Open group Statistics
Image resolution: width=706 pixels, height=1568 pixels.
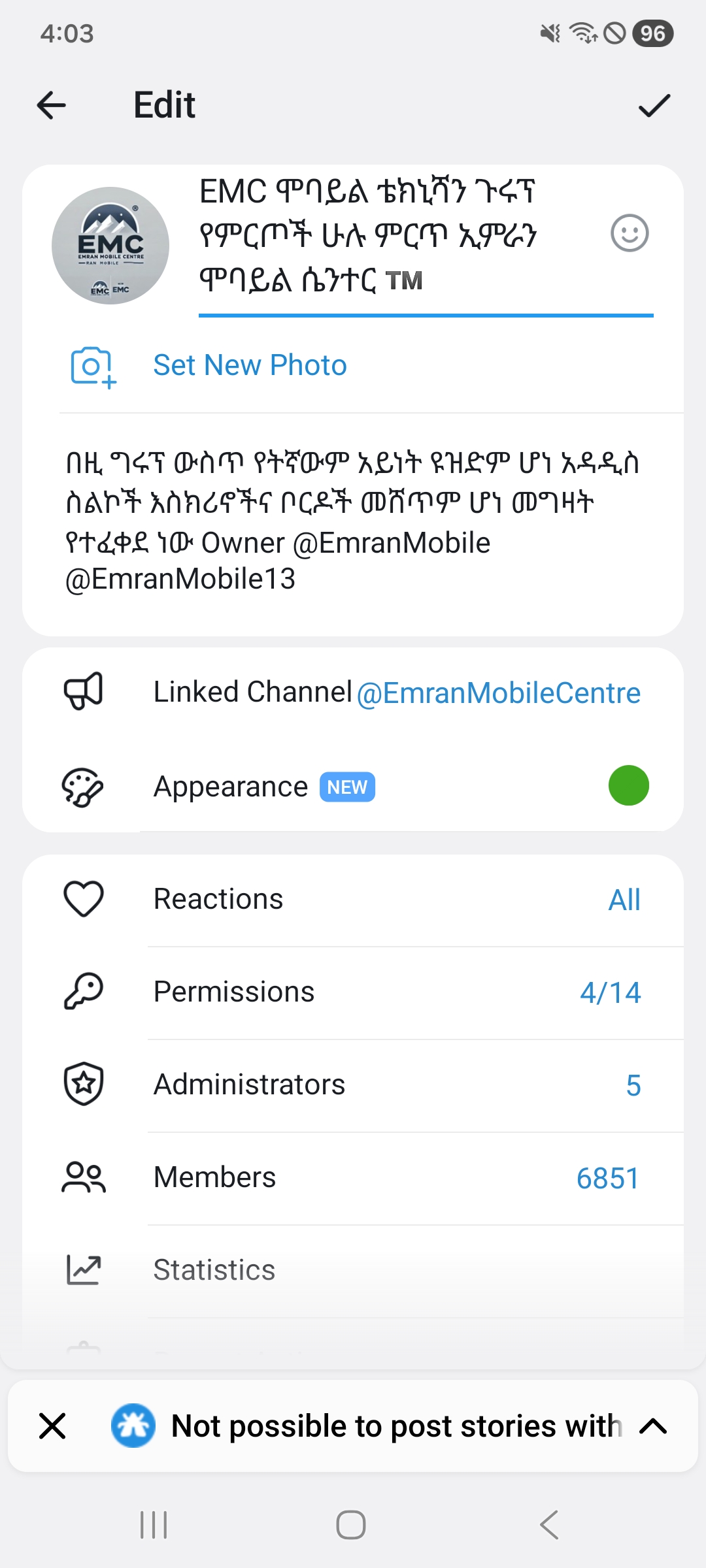[x=353, y=1271]
